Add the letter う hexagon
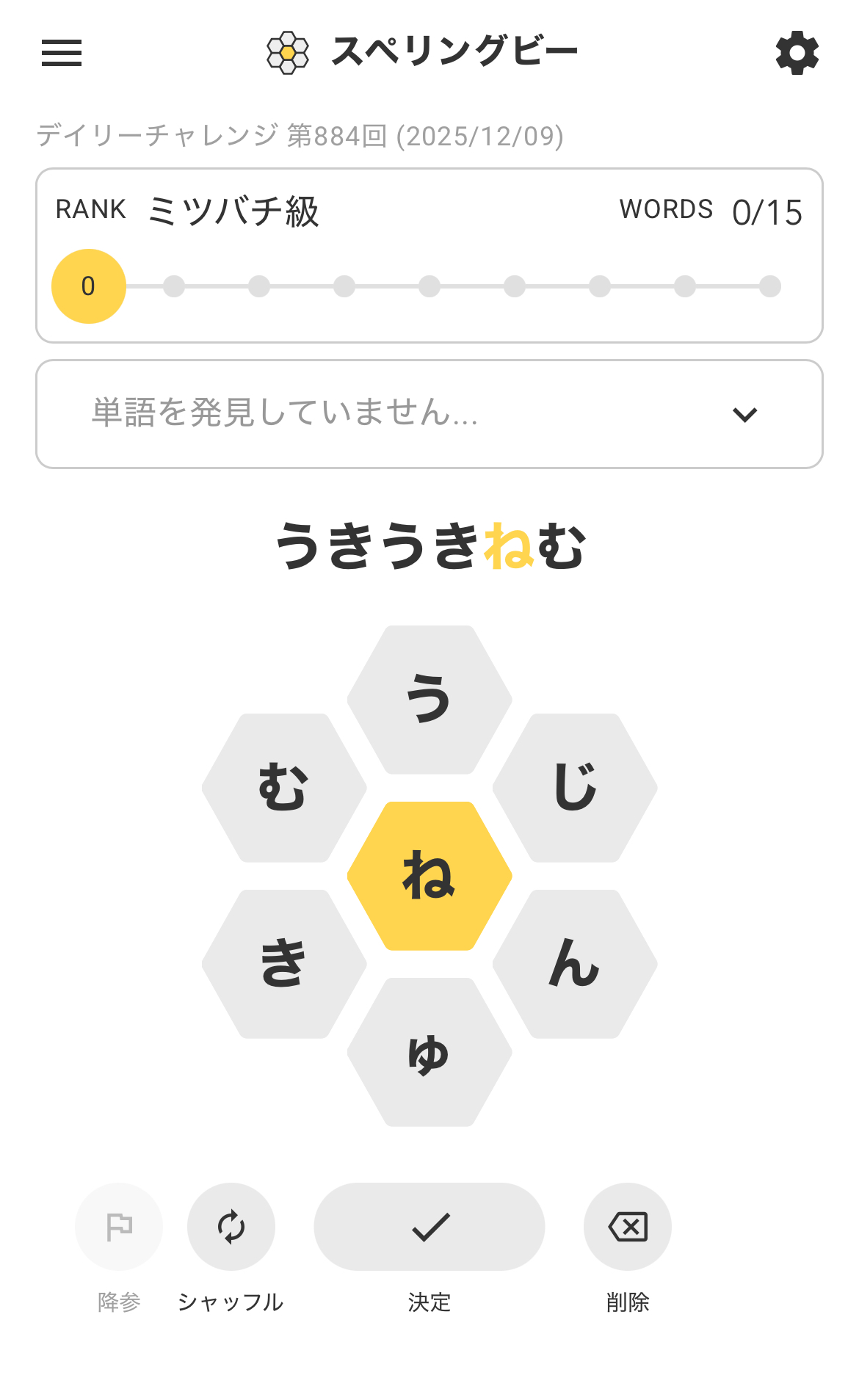859x1400 pixels. (x=429, y=700)
